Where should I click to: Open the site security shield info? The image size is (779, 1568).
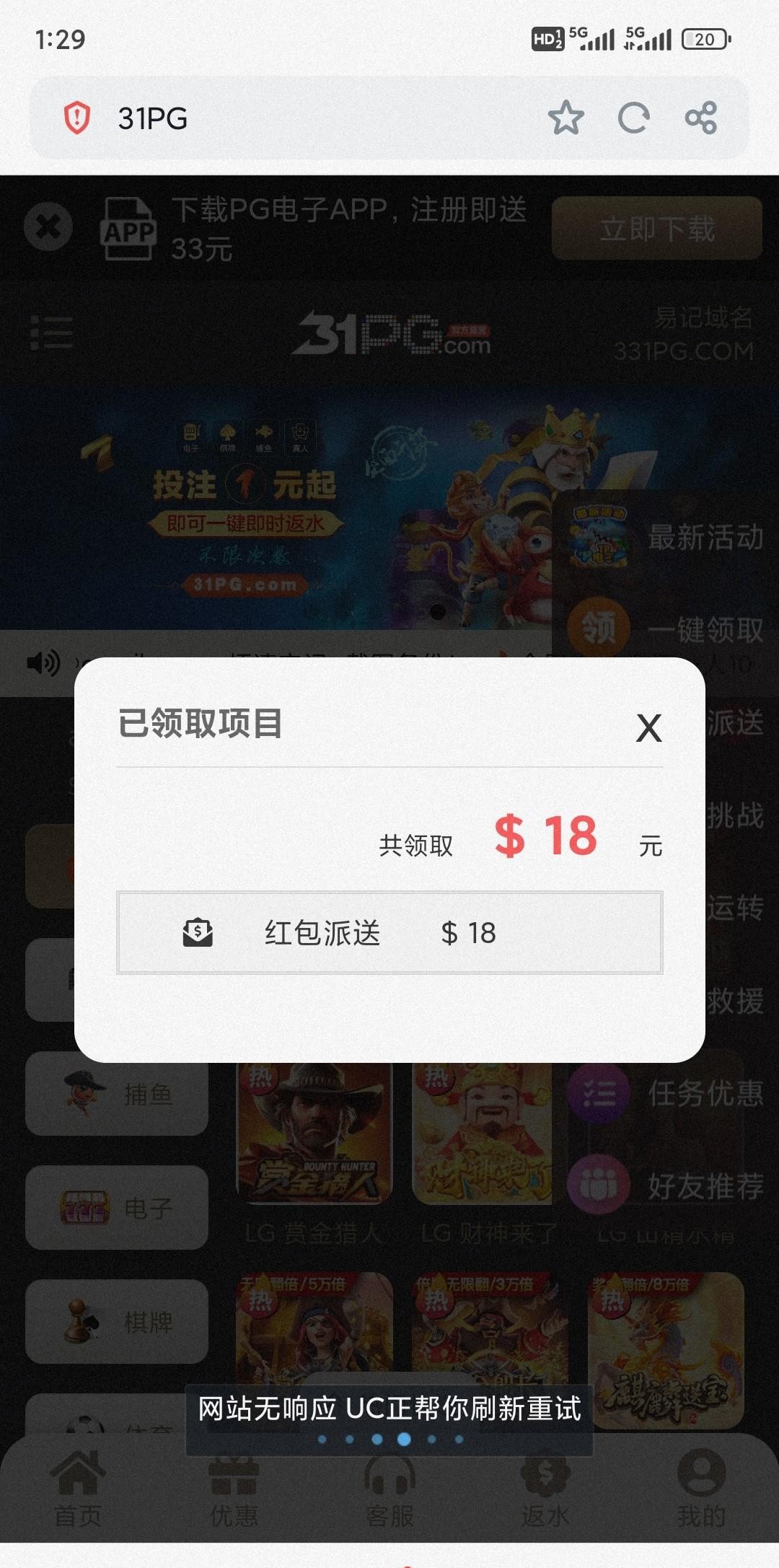pyautogui.click(x=77, y=118)
